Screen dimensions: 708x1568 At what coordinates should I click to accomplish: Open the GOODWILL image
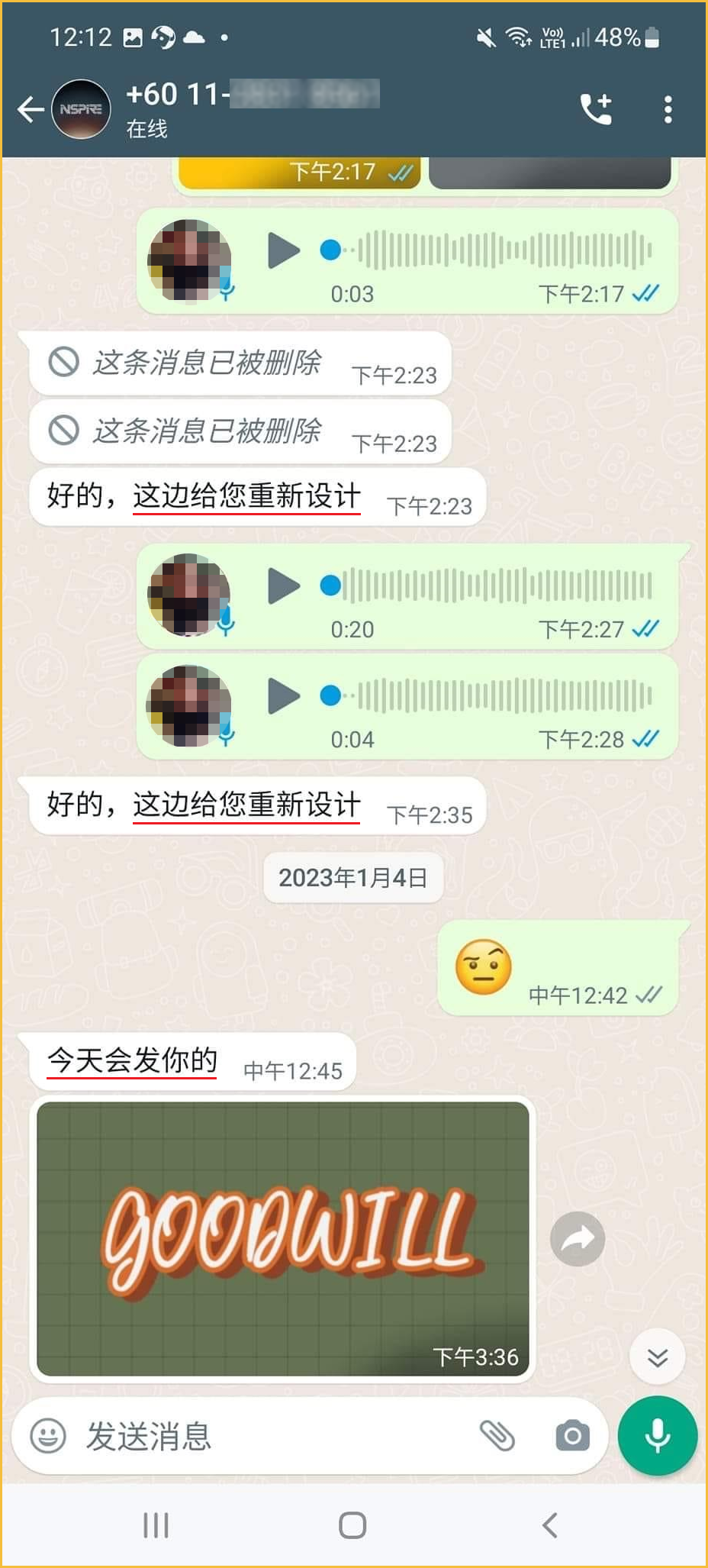282,1238
